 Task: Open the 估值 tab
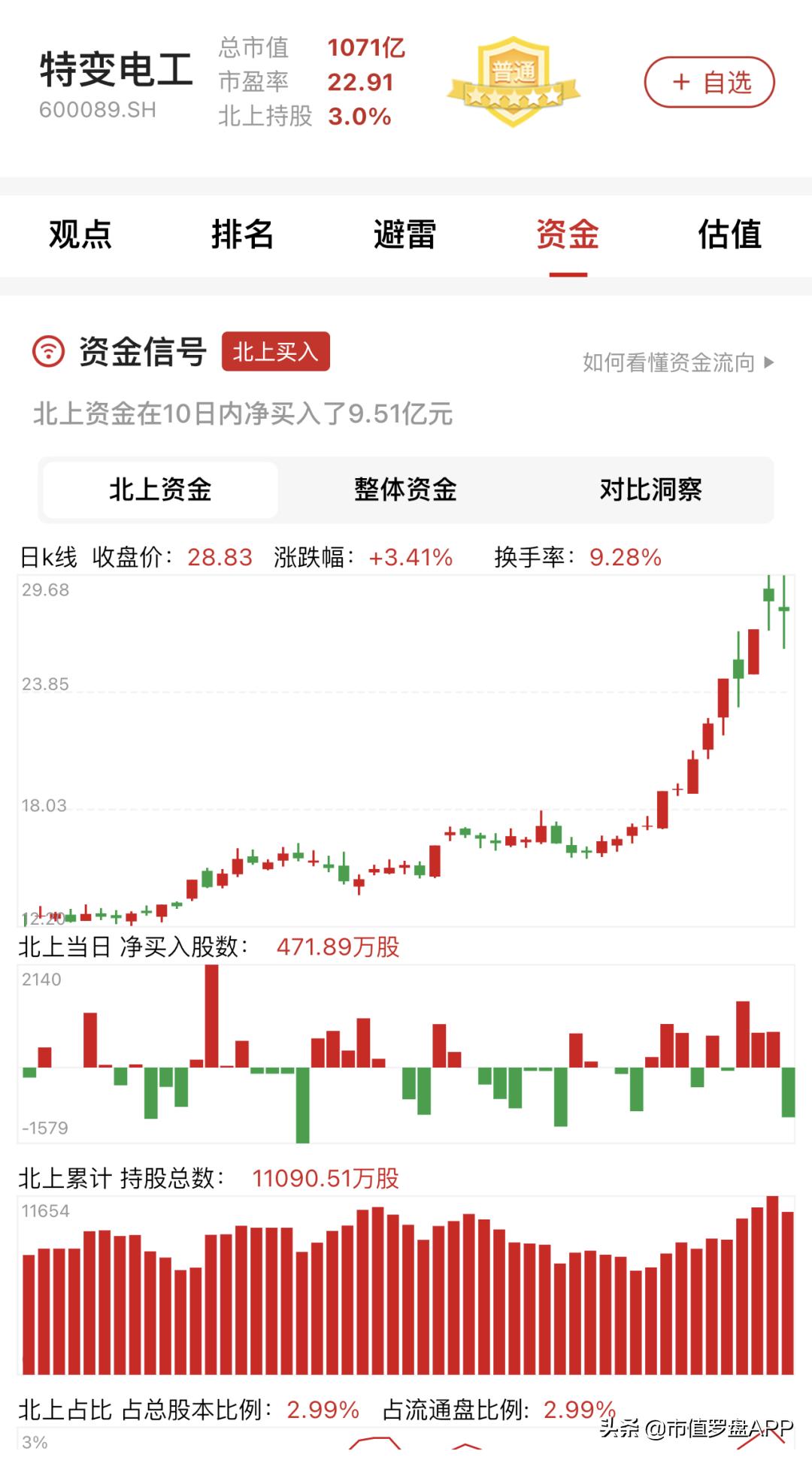pos(730,235)
